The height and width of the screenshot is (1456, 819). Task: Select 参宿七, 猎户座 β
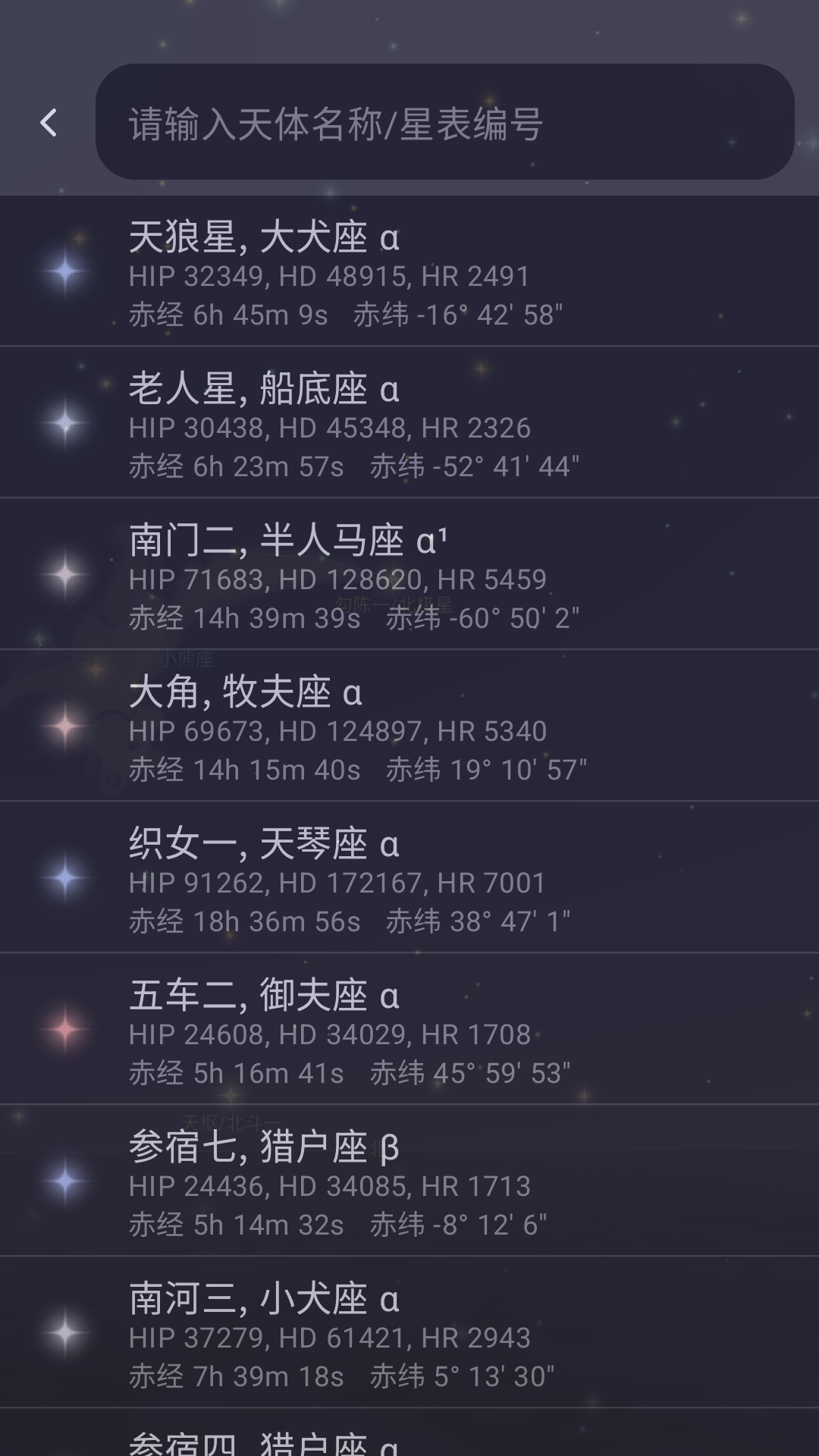tap(409, 1181)
